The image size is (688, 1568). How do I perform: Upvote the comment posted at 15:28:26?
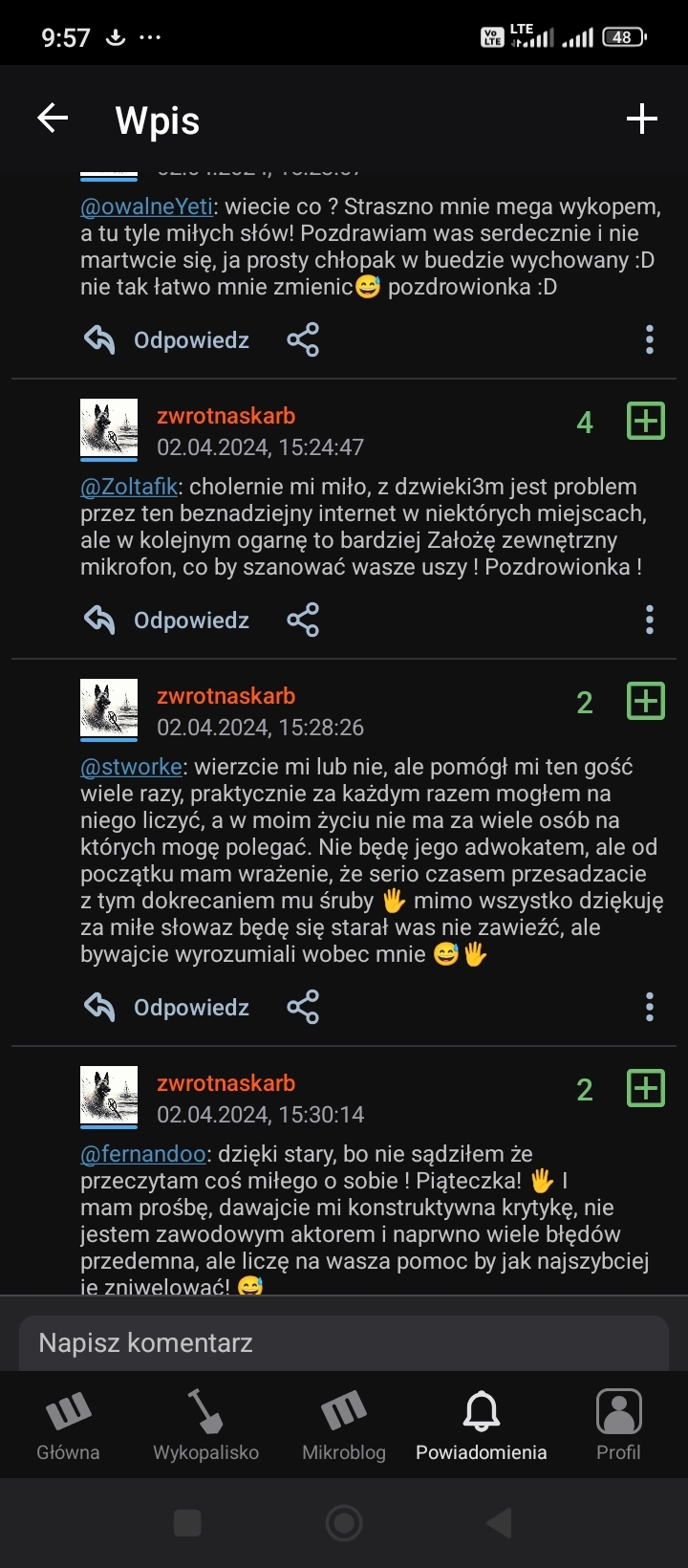pyautogui.click(x=645, y=701)
